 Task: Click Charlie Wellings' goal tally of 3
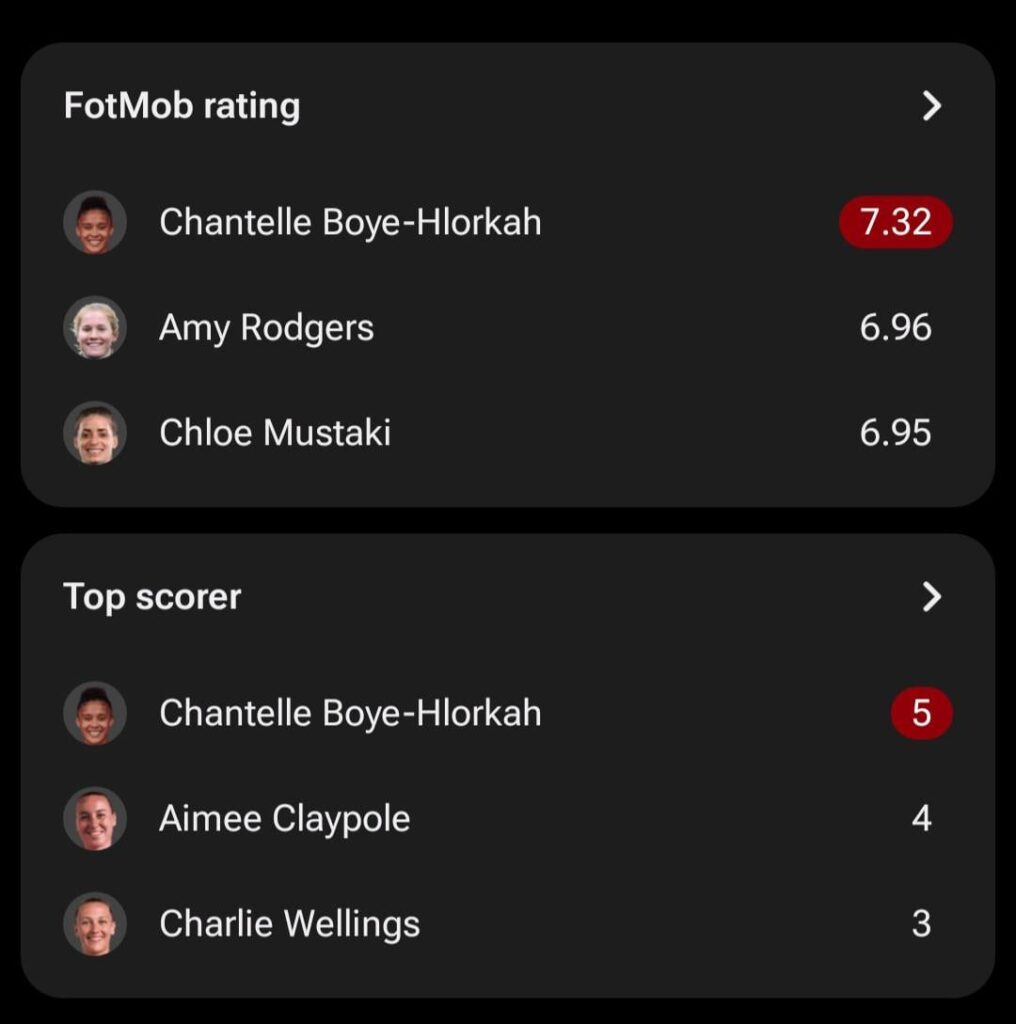point(921,923)
